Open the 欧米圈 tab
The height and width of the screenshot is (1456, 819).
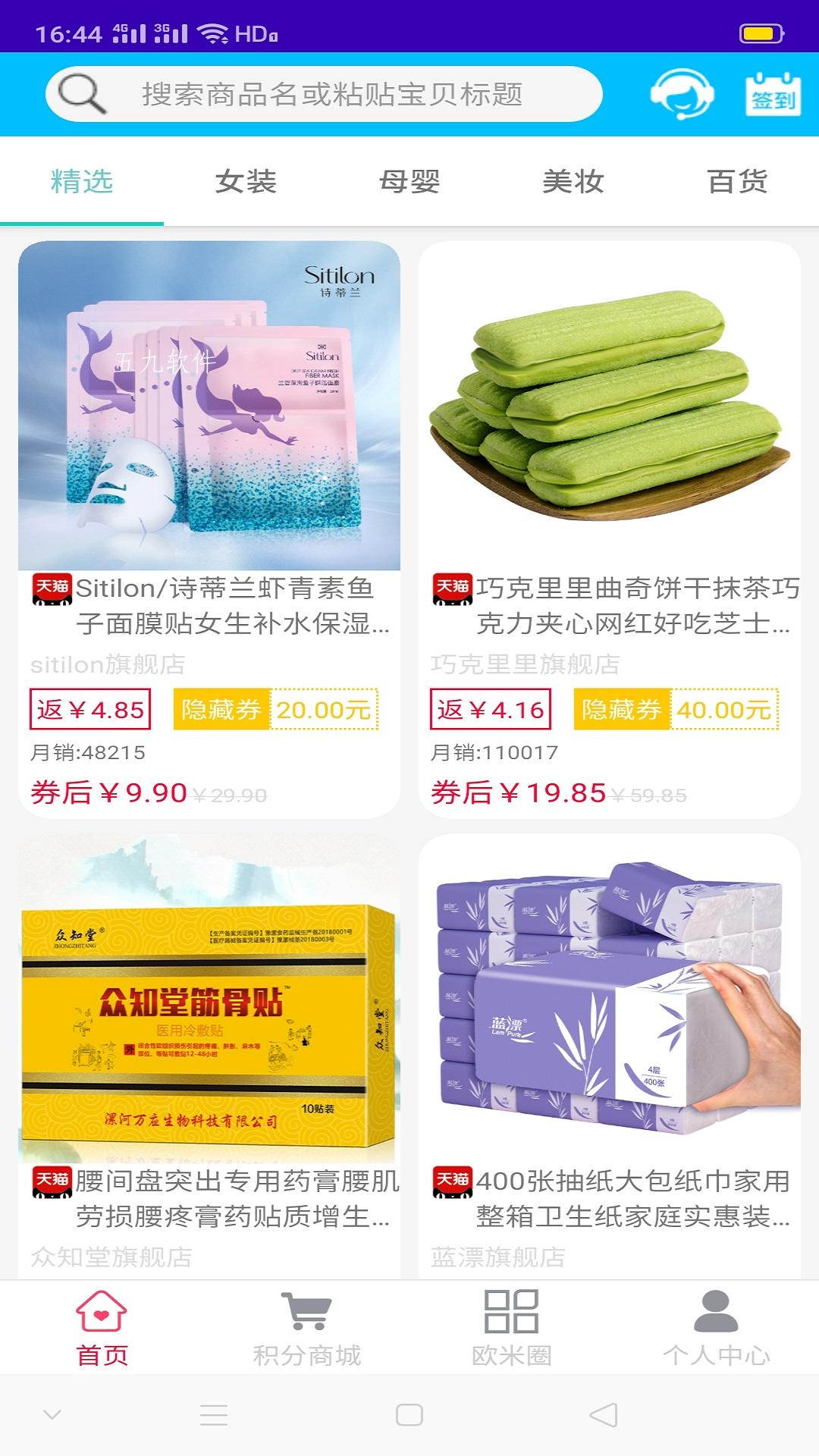pos(512,1328)
